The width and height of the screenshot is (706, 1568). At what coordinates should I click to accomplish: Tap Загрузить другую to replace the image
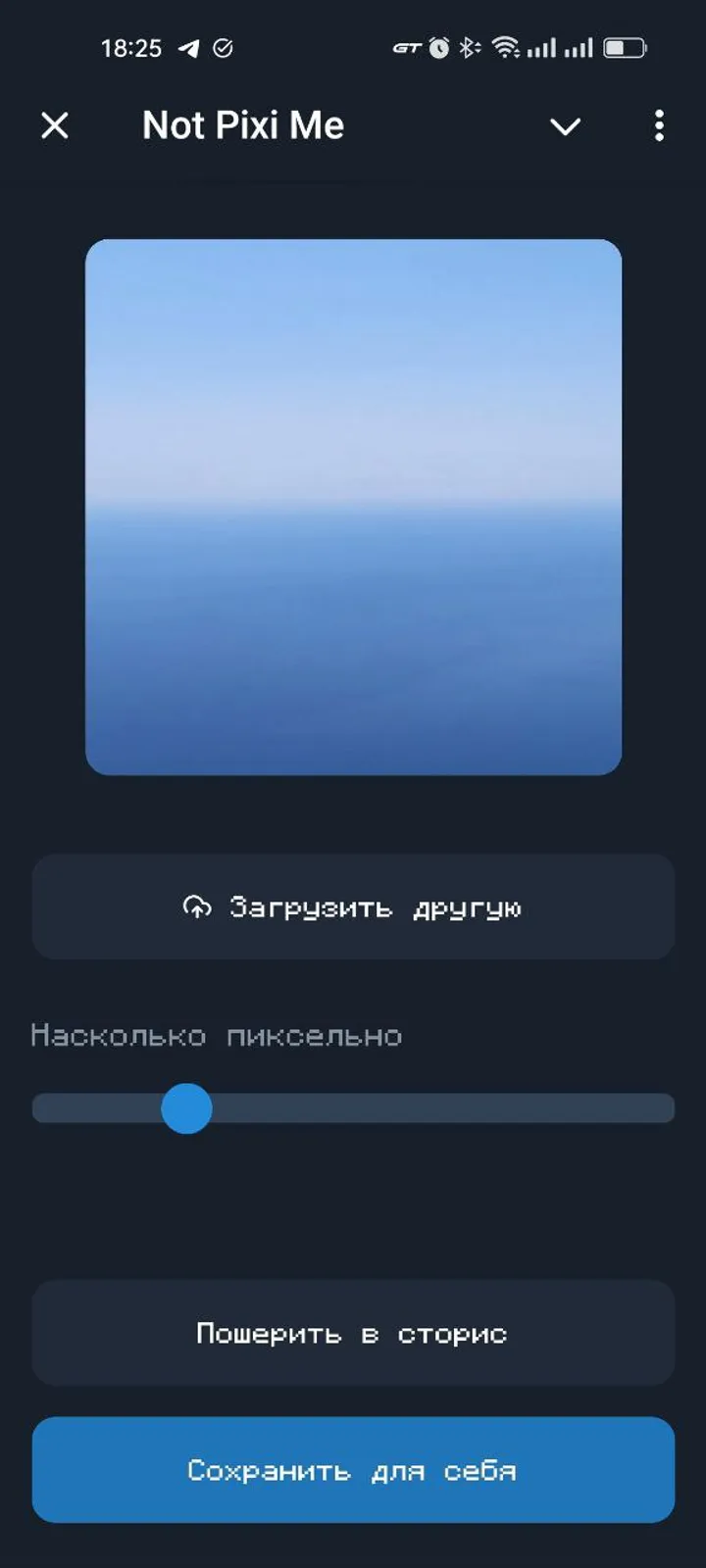click(353, 906)
